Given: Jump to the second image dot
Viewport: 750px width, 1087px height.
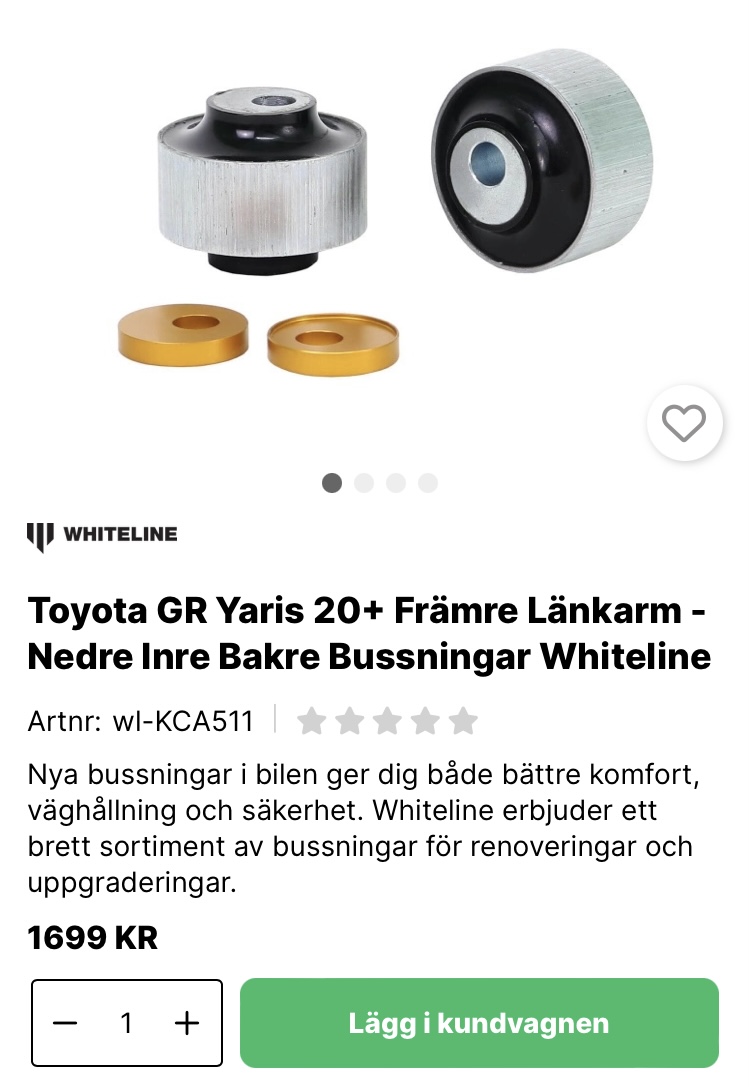Looking at the screenshot, I should pos(364,483).
